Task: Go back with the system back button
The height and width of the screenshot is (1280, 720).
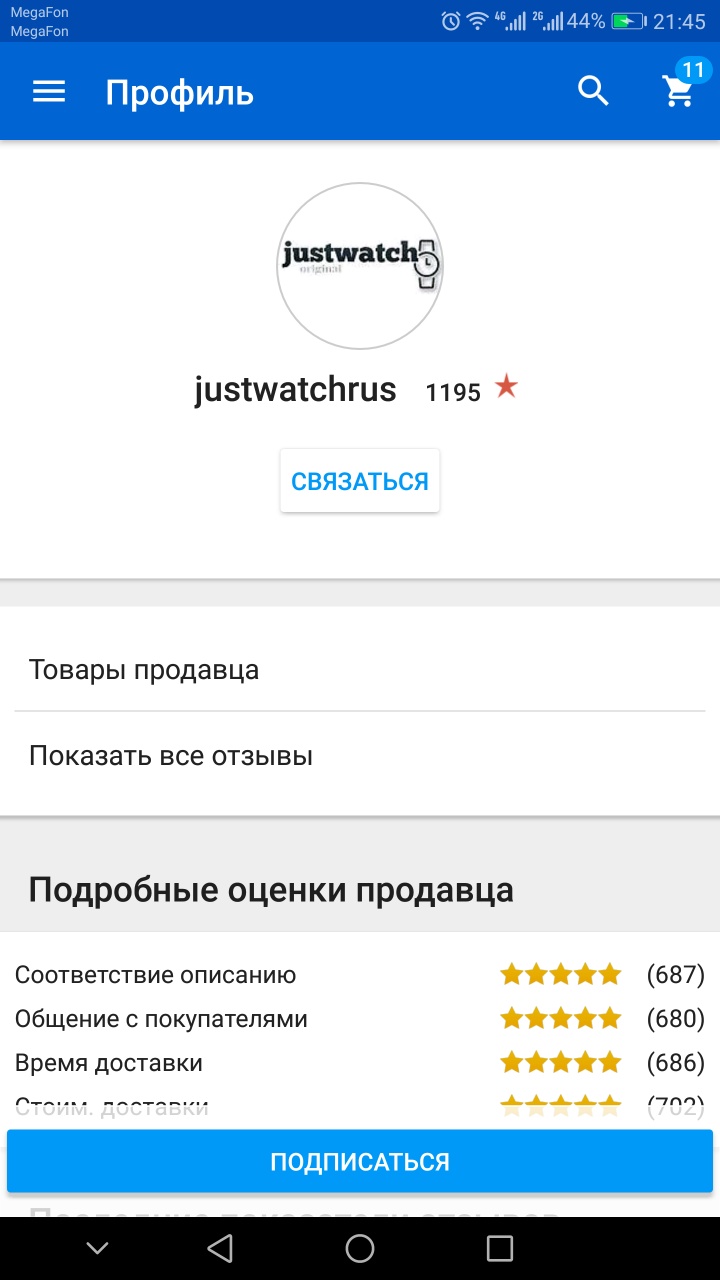Action: (219, 1248)
